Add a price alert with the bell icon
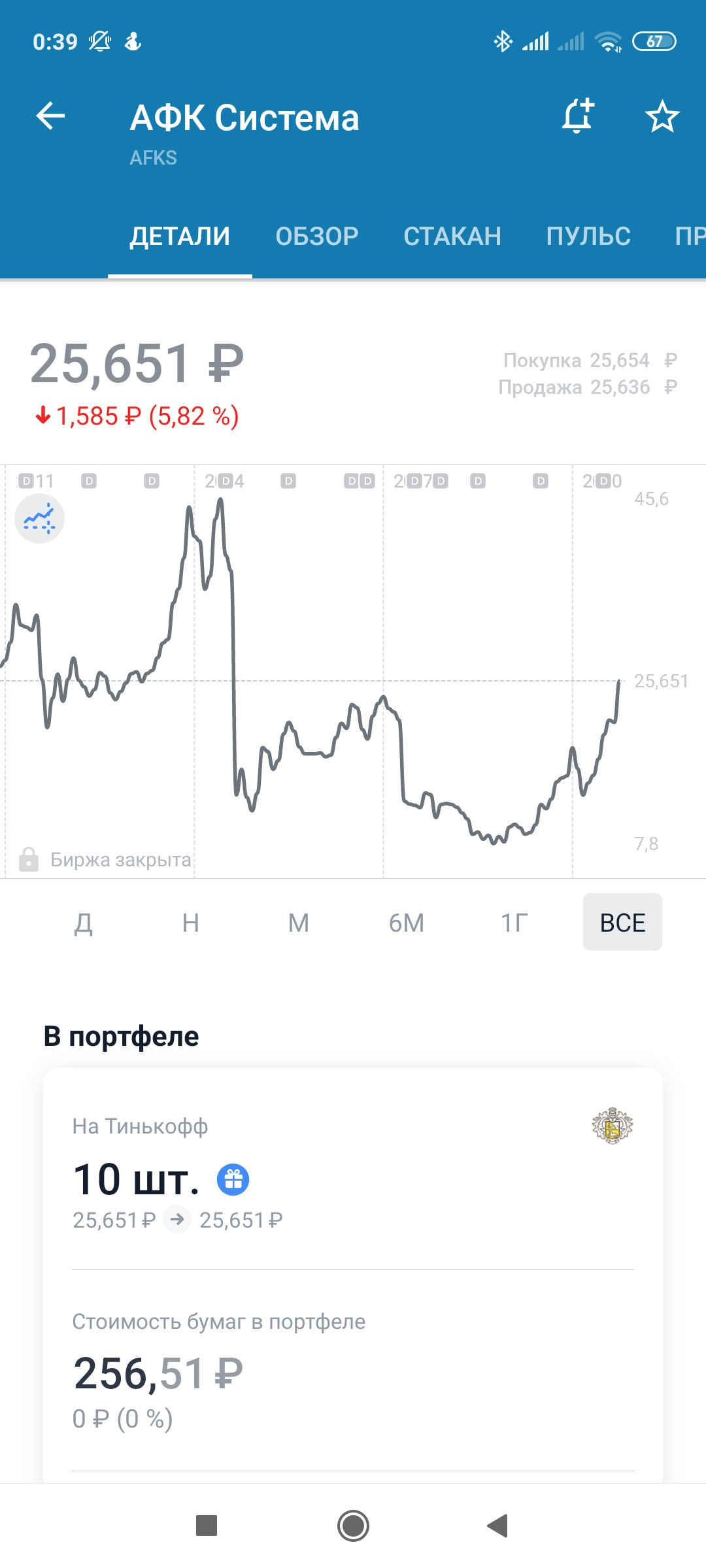Screen dimensions: 706x1568 [579, 116]
